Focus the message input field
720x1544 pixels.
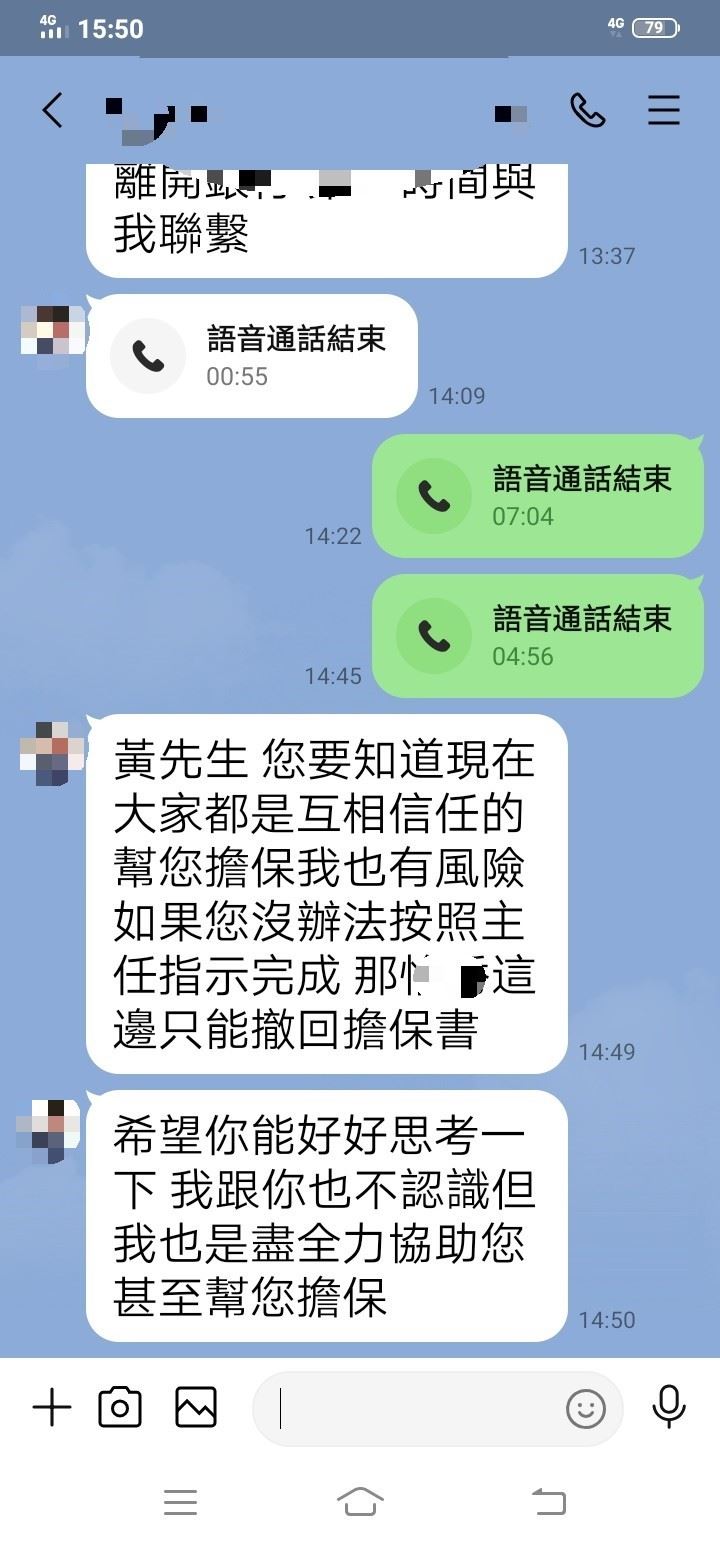[410, 1408]
